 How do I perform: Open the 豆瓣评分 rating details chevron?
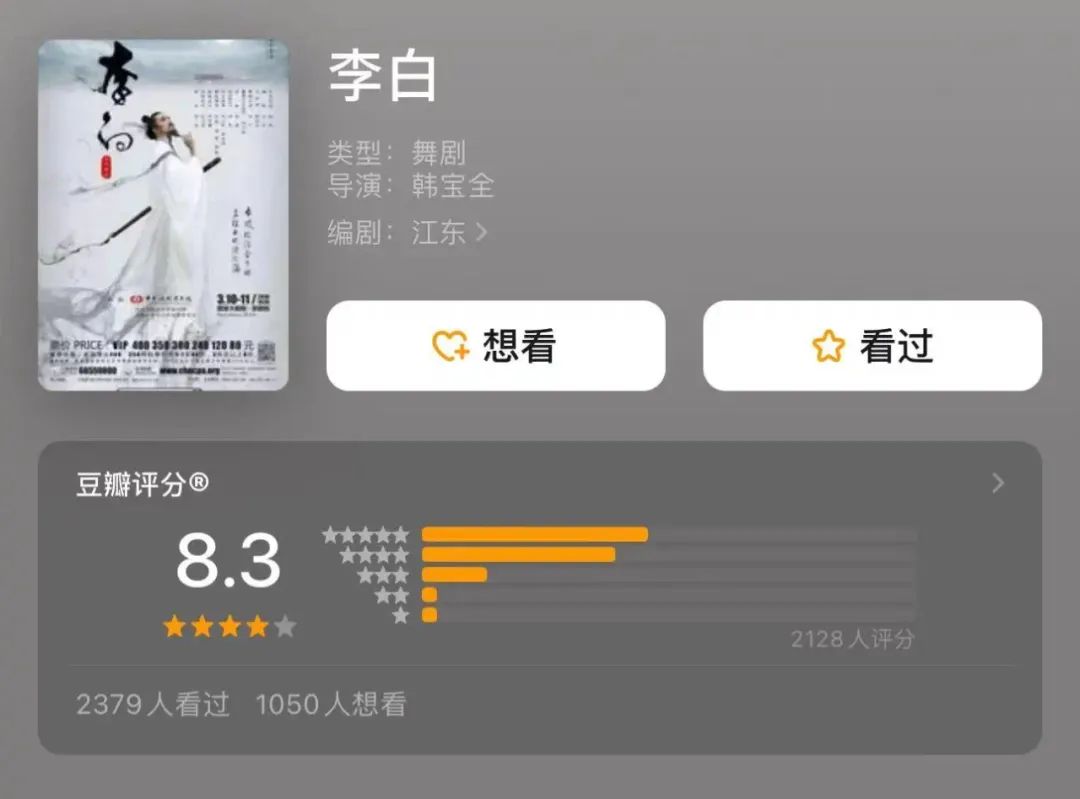tap(997, 484)
